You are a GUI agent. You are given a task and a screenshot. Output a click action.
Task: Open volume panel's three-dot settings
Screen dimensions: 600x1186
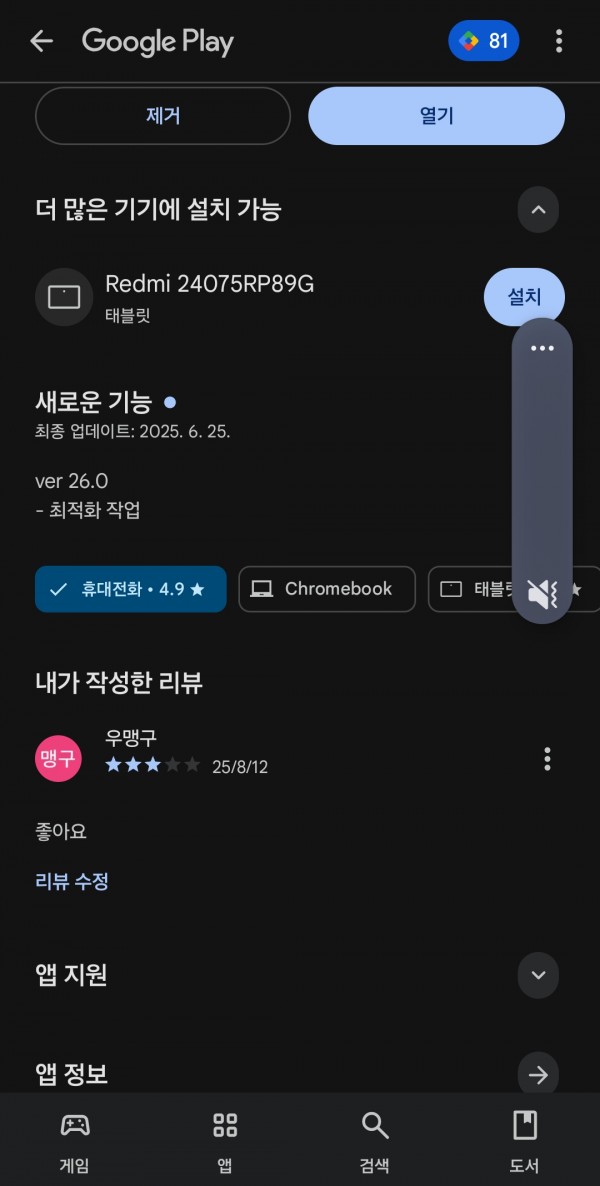[542, 349]
